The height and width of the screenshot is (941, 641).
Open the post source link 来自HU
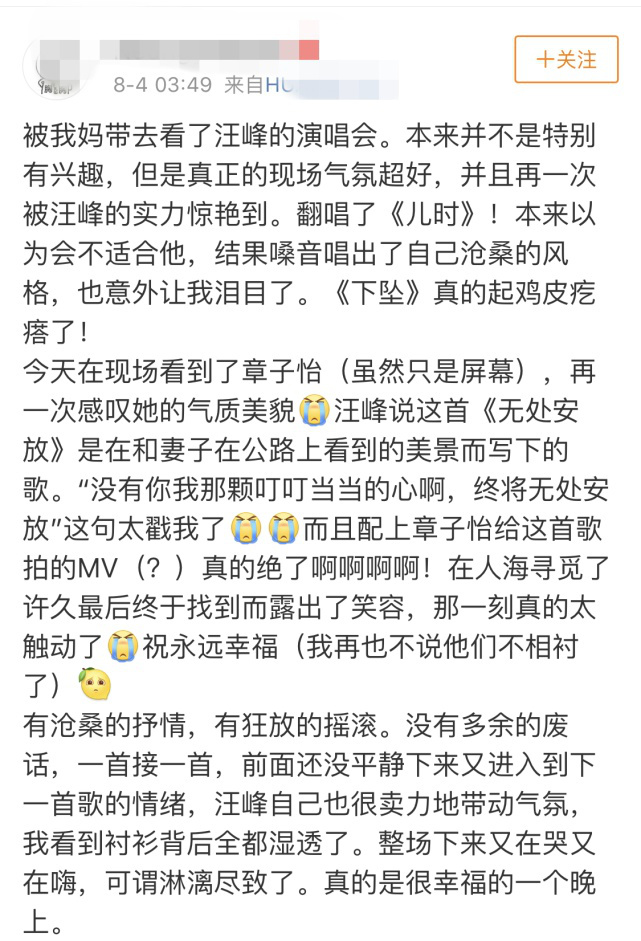262,85
